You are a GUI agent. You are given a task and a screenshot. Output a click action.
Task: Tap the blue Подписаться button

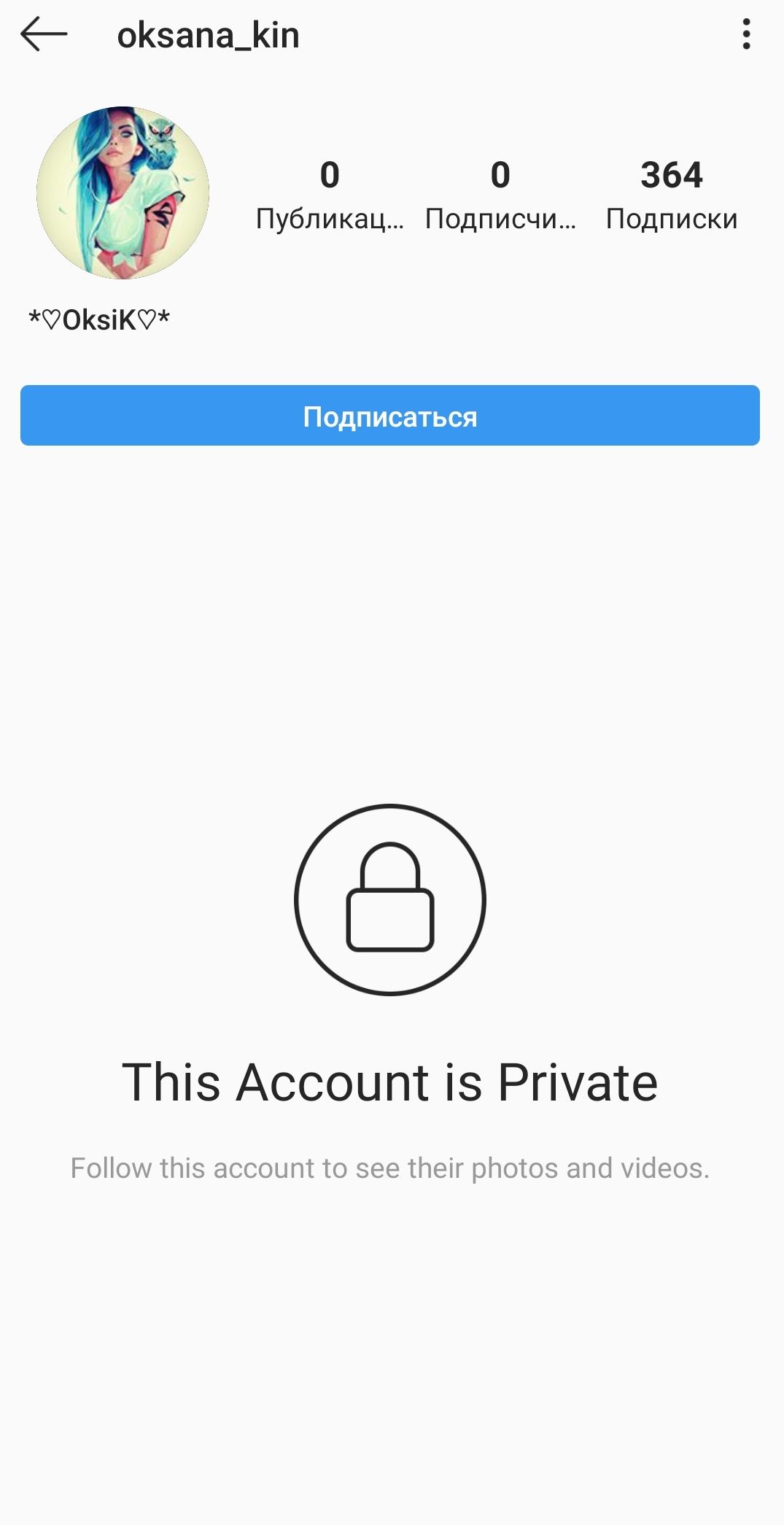pos(390,416)
